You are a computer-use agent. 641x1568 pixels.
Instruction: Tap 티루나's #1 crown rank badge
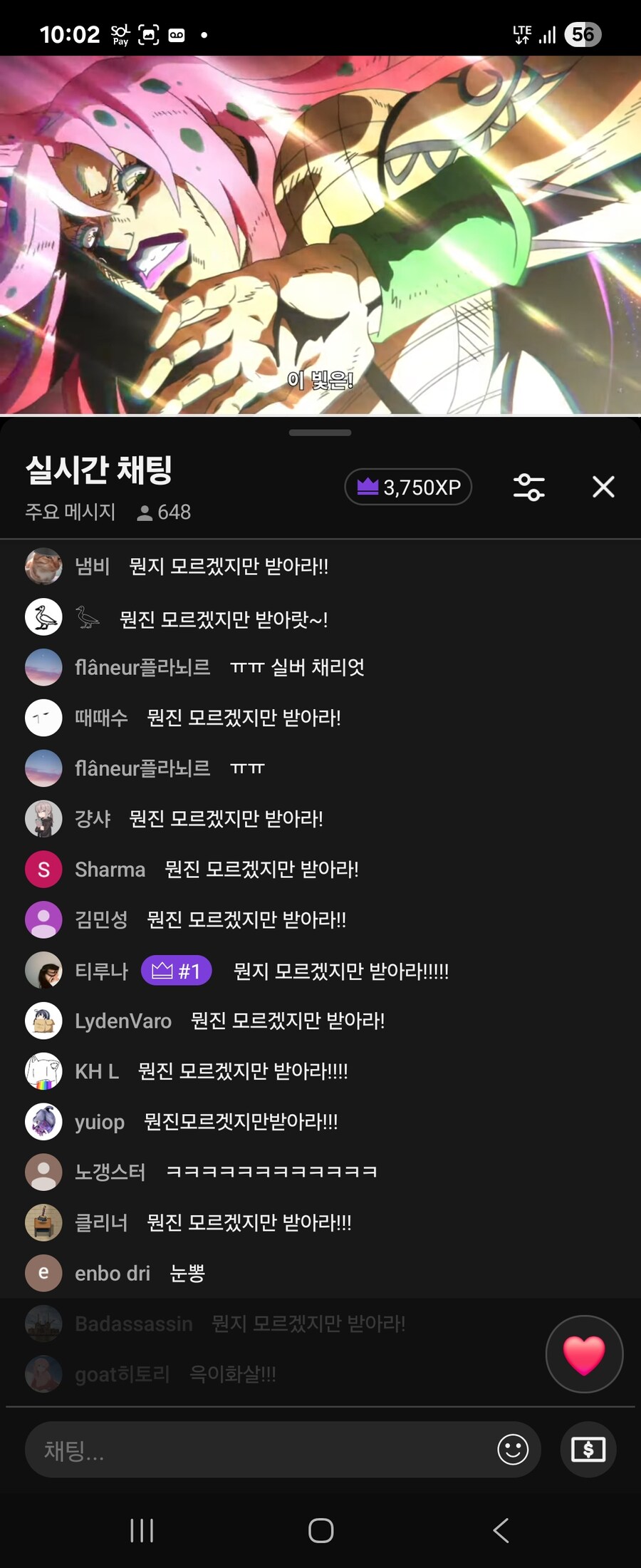coord(176,971)
